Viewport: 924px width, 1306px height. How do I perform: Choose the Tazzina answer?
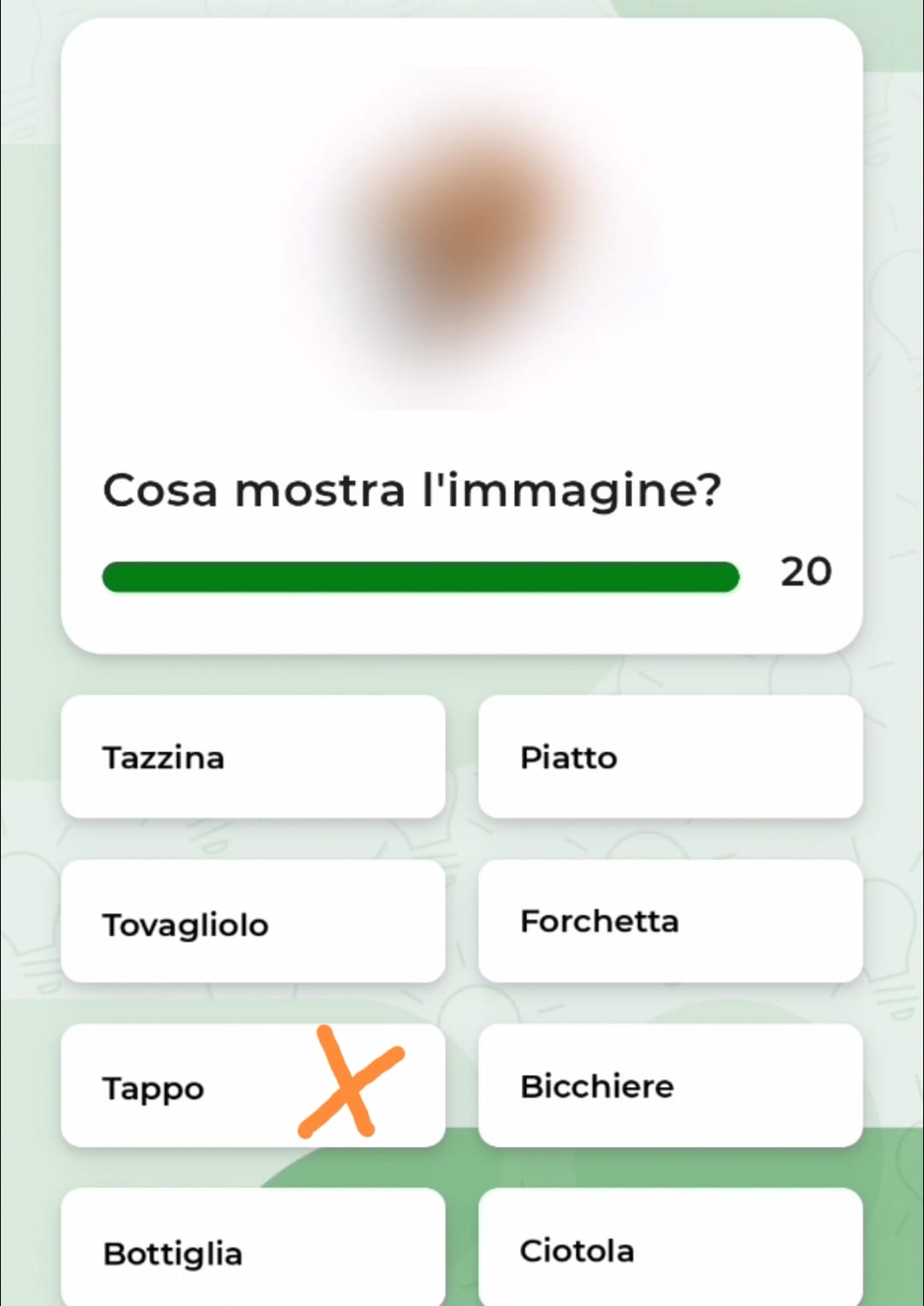(252, 757)
